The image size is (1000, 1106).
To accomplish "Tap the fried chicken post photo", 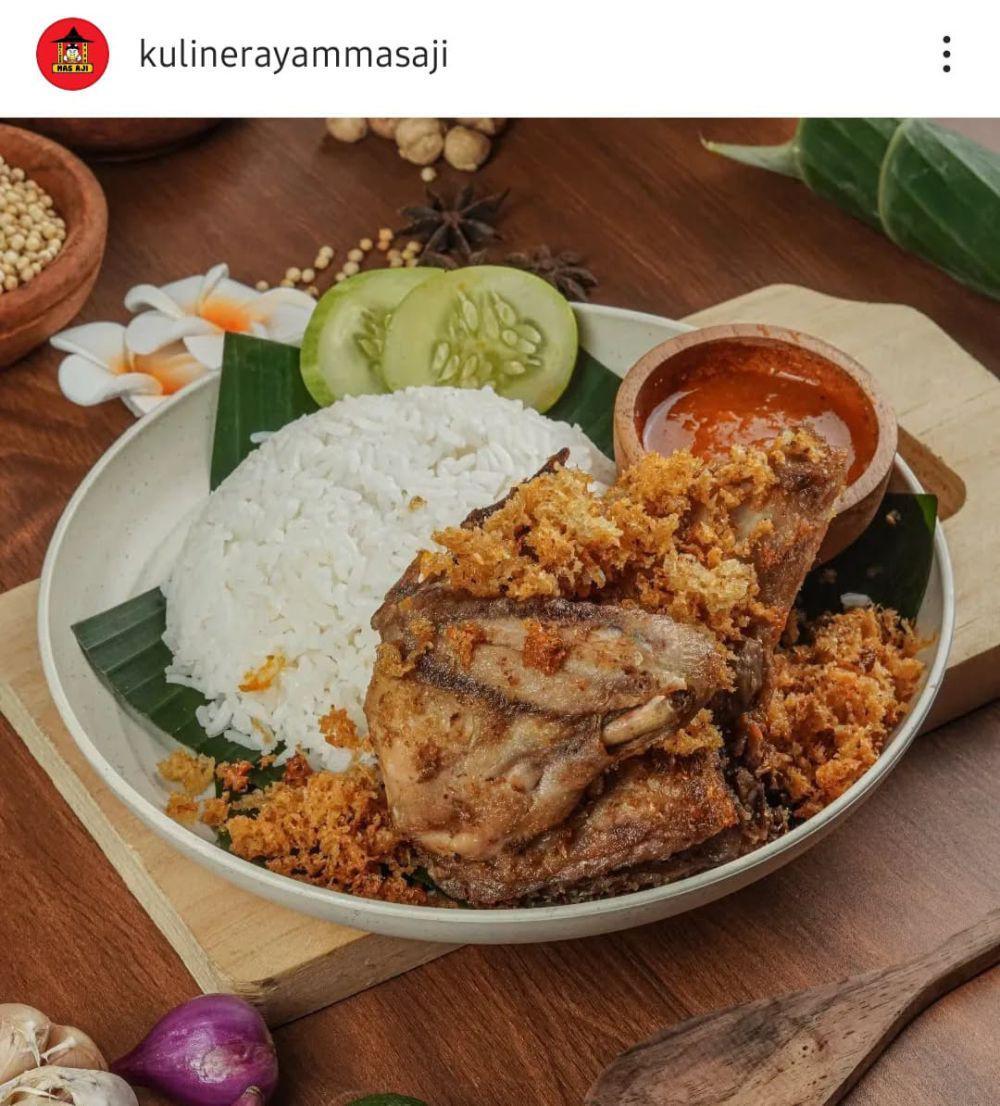I will 500,610.
